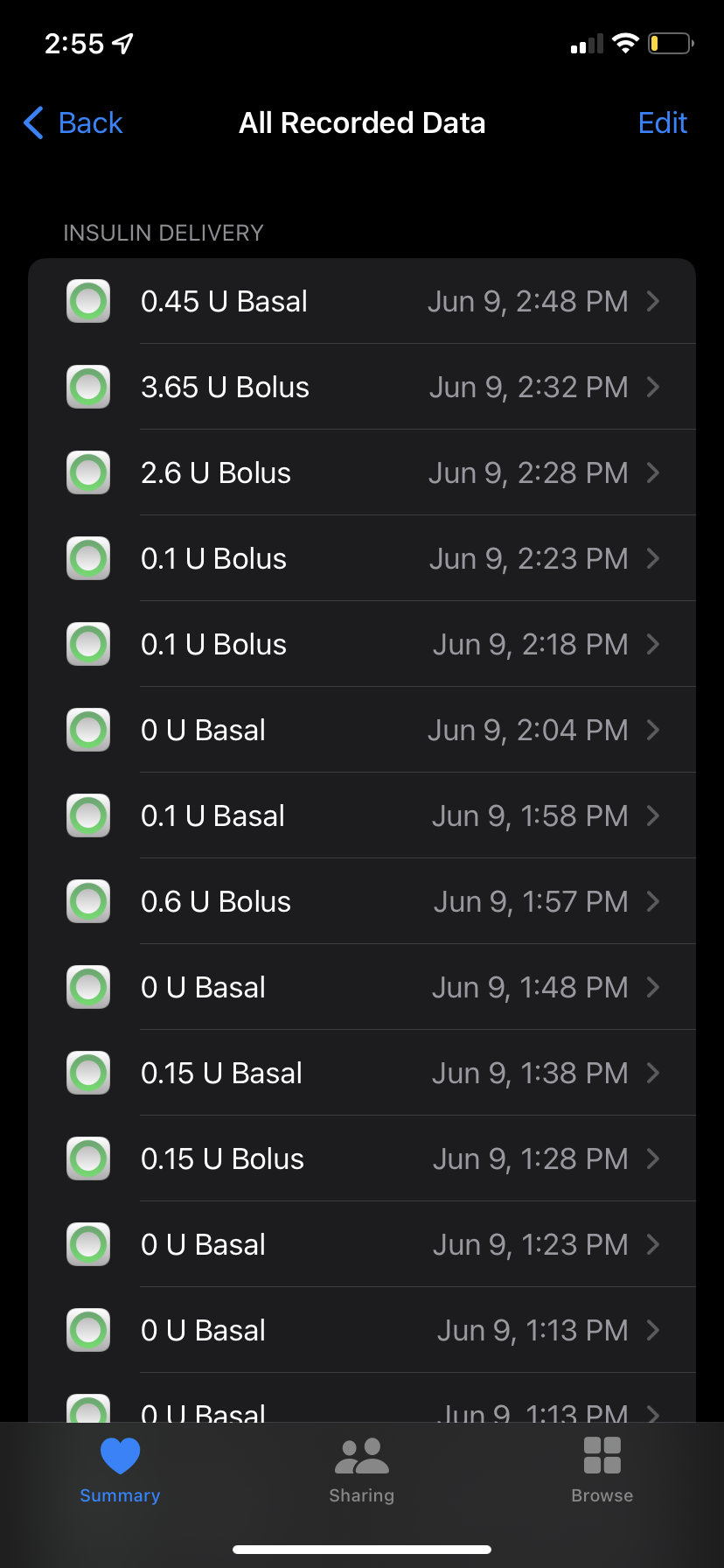Viewport: 724px width, 1568px height.
Task: Tap the Wi-Fi indicator in the status bar
Action: click(626, 42)
